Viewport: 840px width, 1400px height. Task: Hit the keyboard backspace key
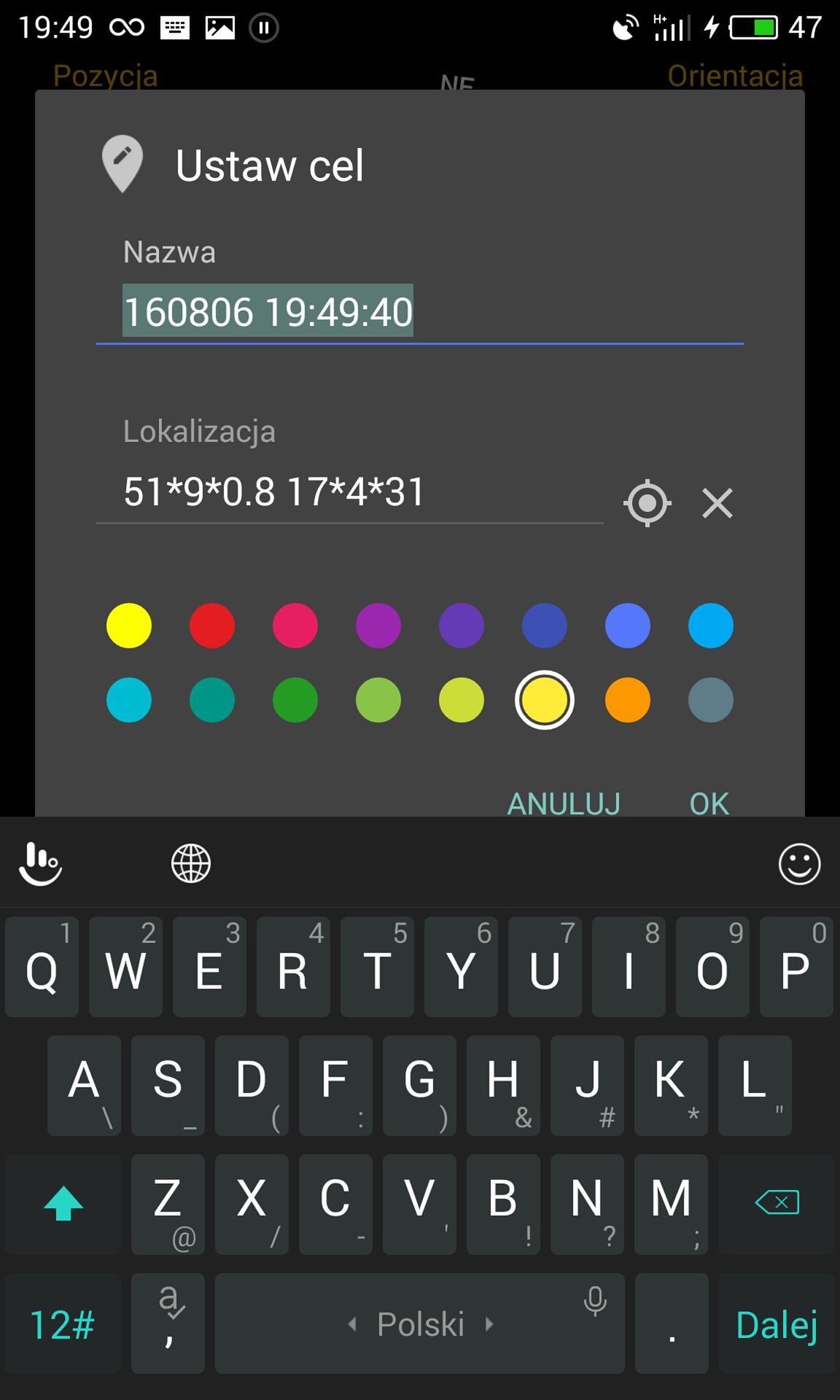pos(777,1204)
